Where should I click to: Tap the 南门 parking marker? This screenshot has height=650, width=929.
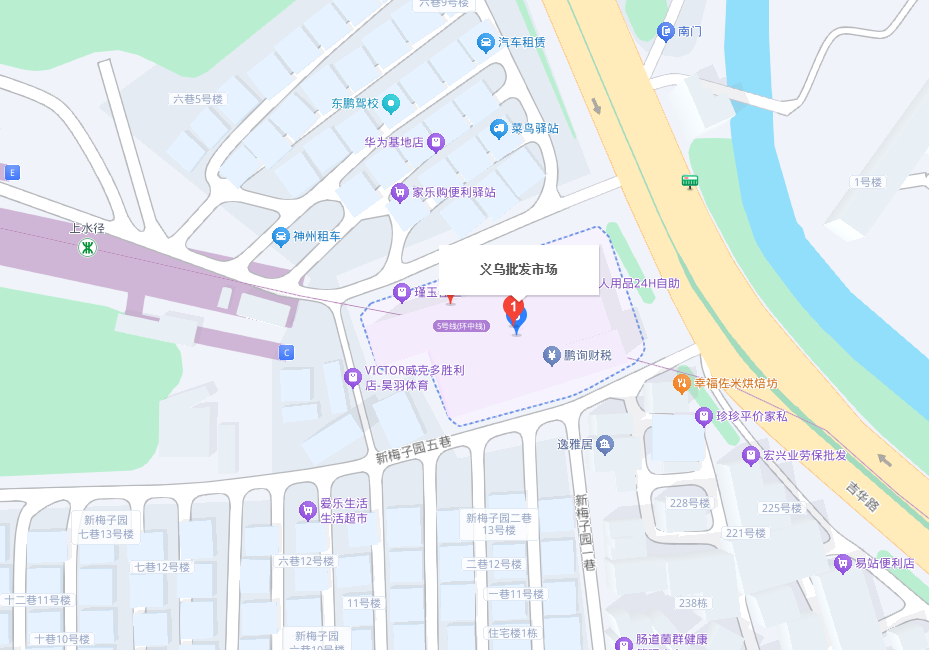[666, 32]
